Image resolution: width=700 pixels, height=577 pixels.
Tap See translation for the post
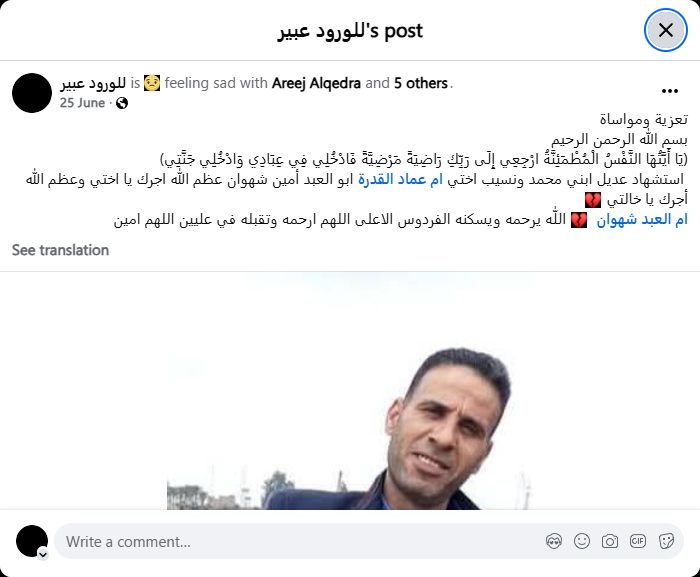pyautogui.click(x=60, y=250)
